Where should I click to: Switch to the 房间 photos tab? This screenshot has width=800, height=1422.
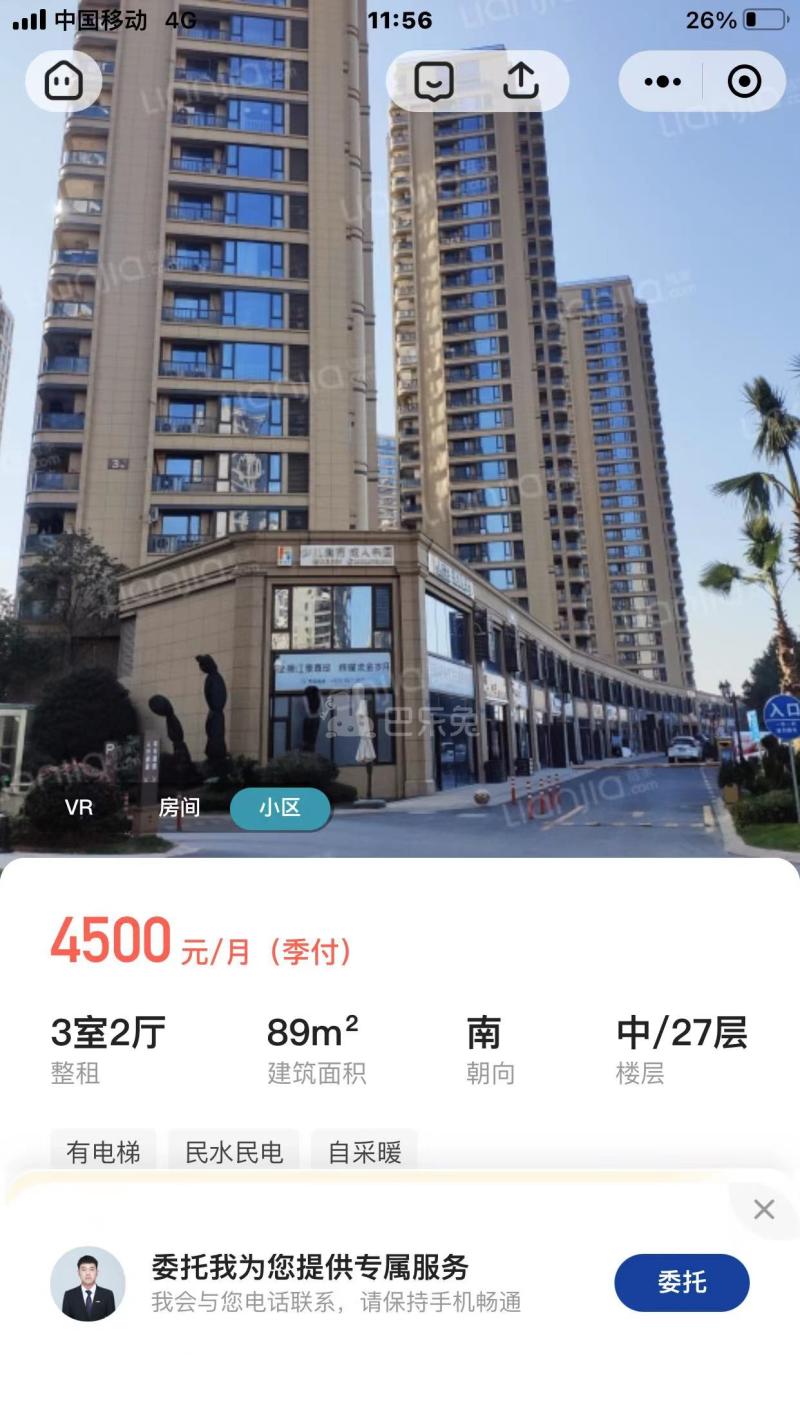click(x=177, y=807)
